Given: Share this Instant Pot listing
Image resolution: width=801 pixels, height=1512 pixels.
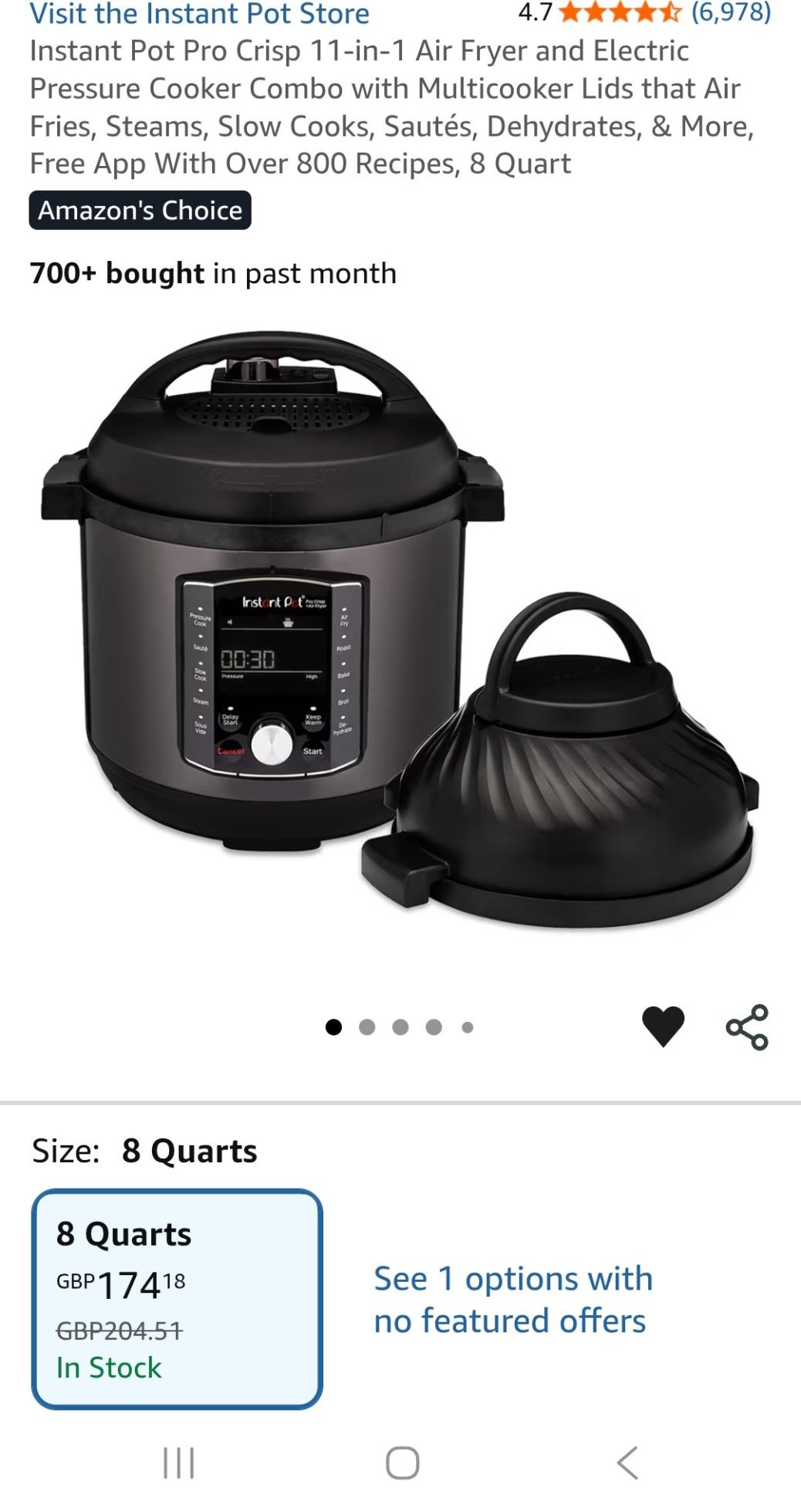Looking at the screenshot, I should 747,1027.
